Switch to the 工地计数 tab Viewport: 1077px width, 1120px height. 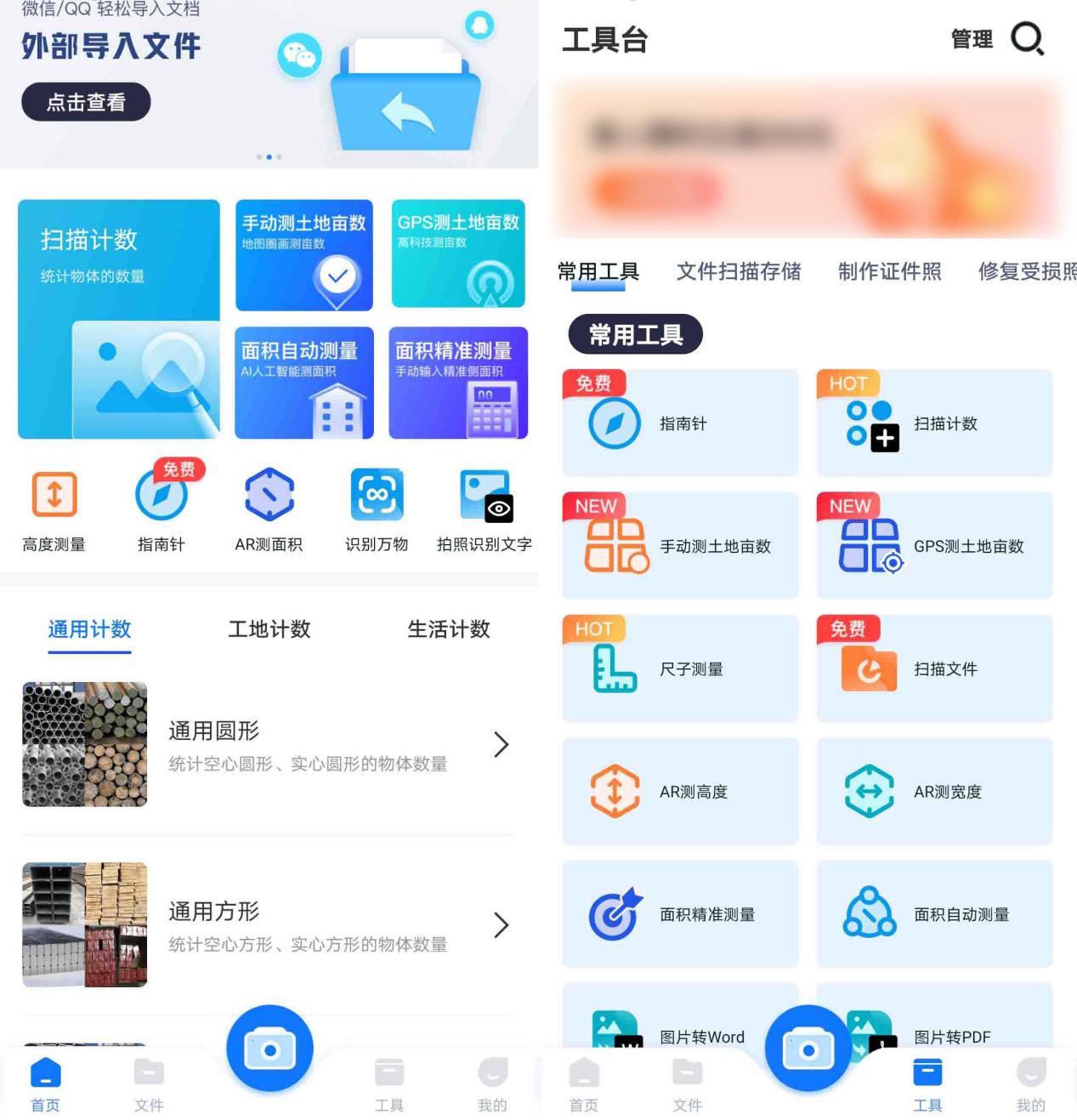coord(269,629)
